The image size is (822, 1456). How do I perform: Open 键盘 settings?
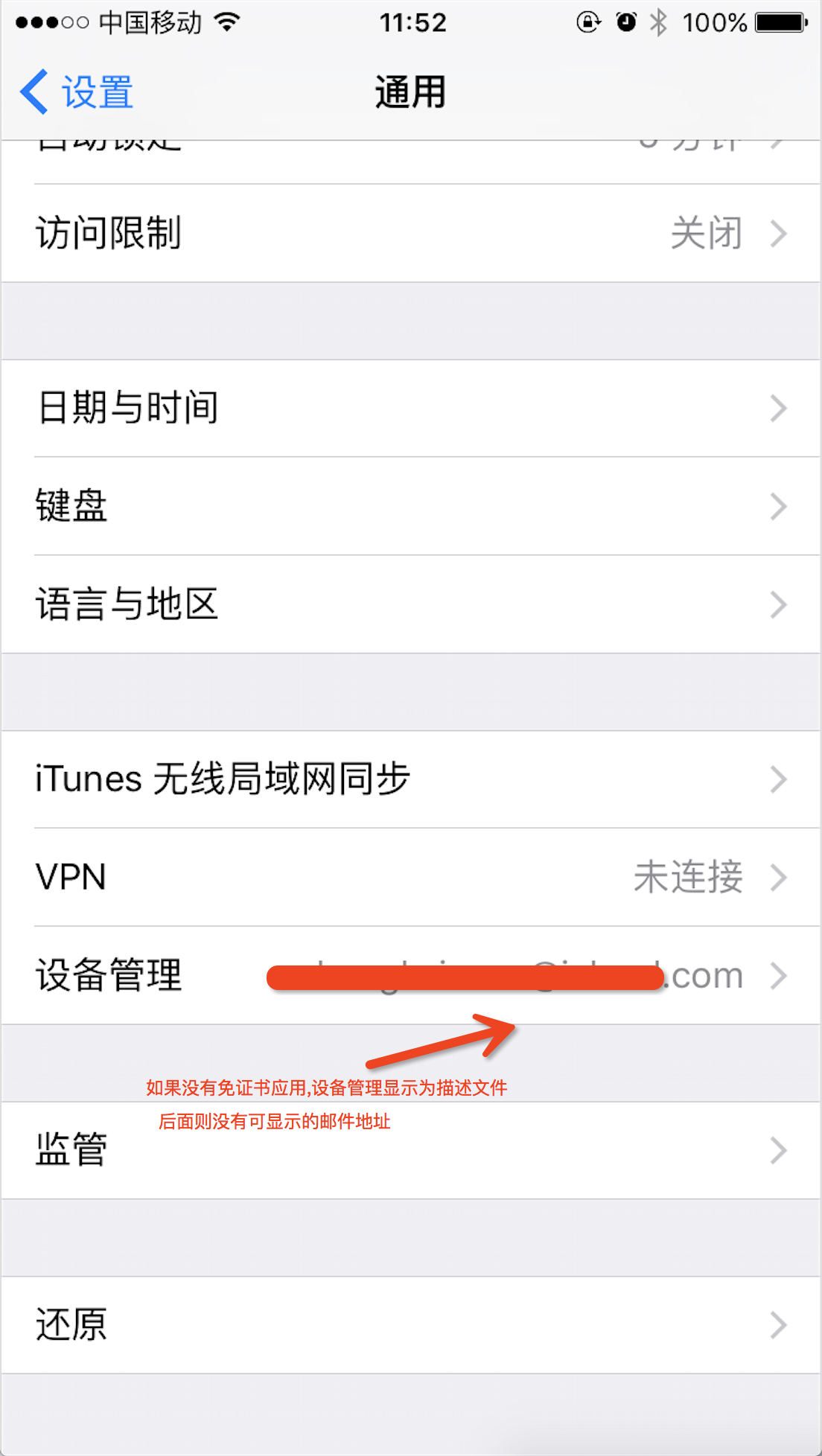point(410,506)
